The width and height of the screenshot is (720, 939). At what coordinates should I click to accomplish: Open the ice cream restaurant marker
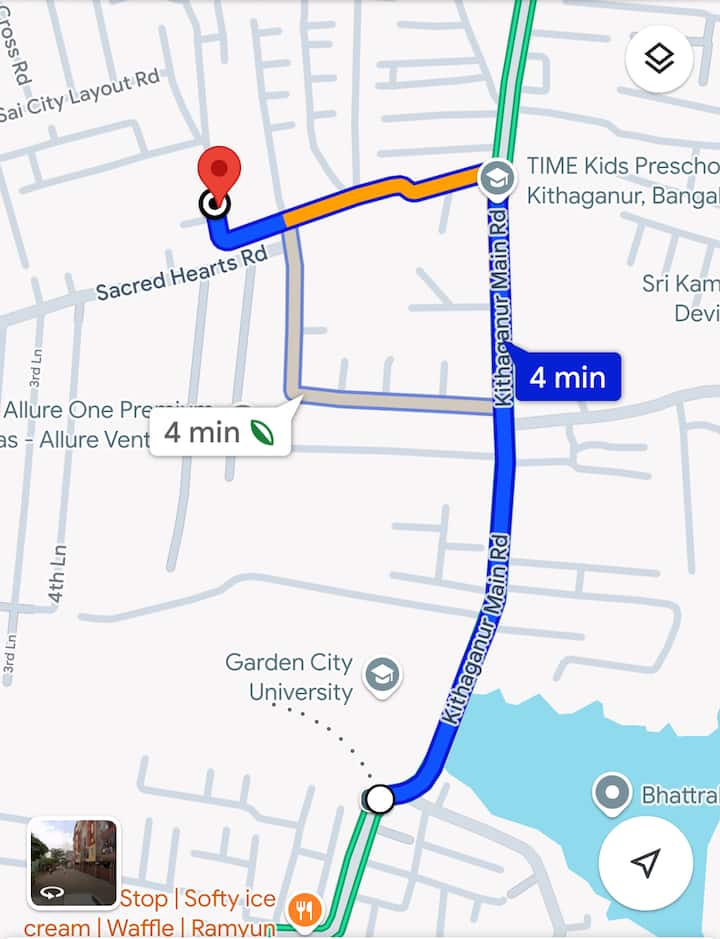304,910
